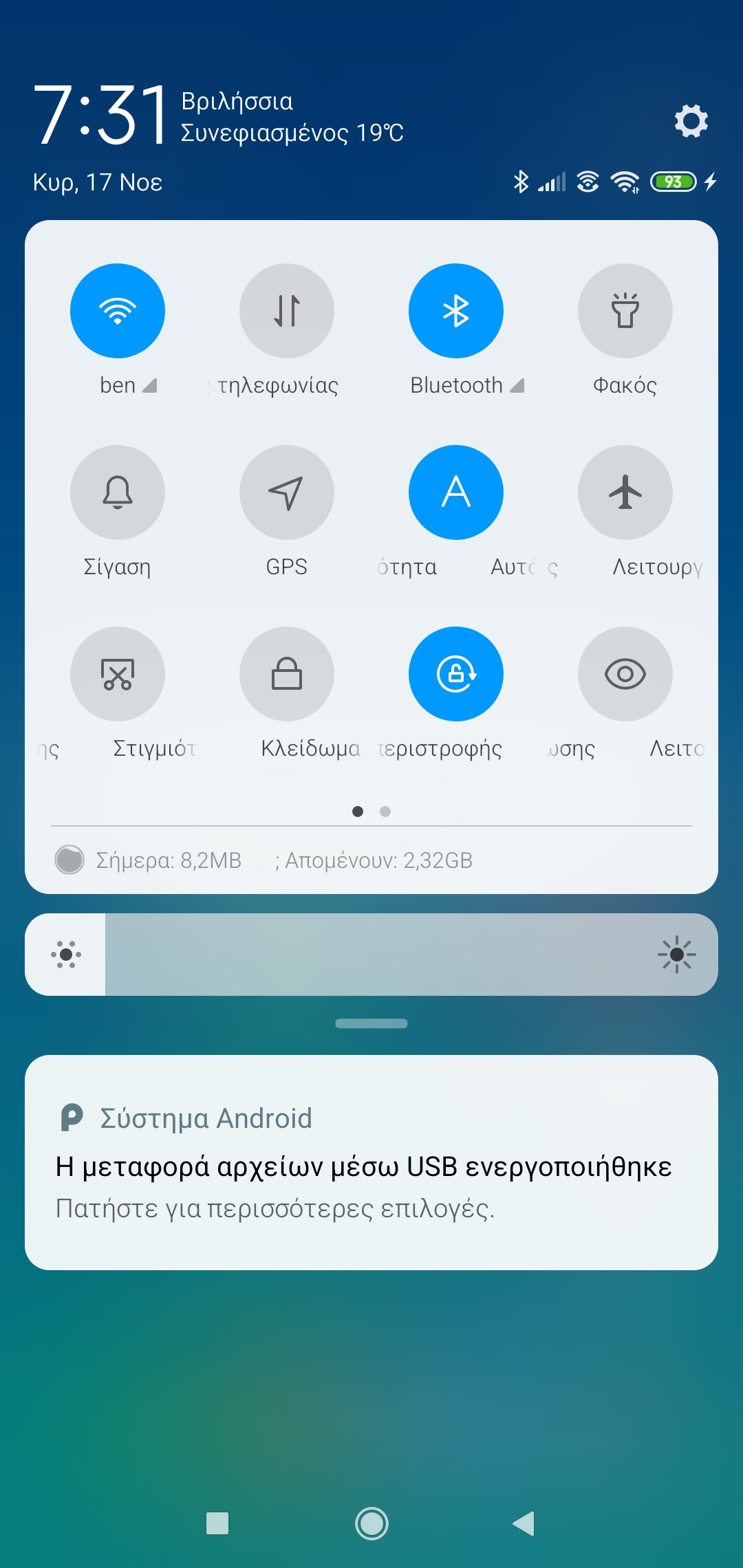This screenshot has height=1568, width=743.
Task: Turn on GPS location
Action: [287, 492]
